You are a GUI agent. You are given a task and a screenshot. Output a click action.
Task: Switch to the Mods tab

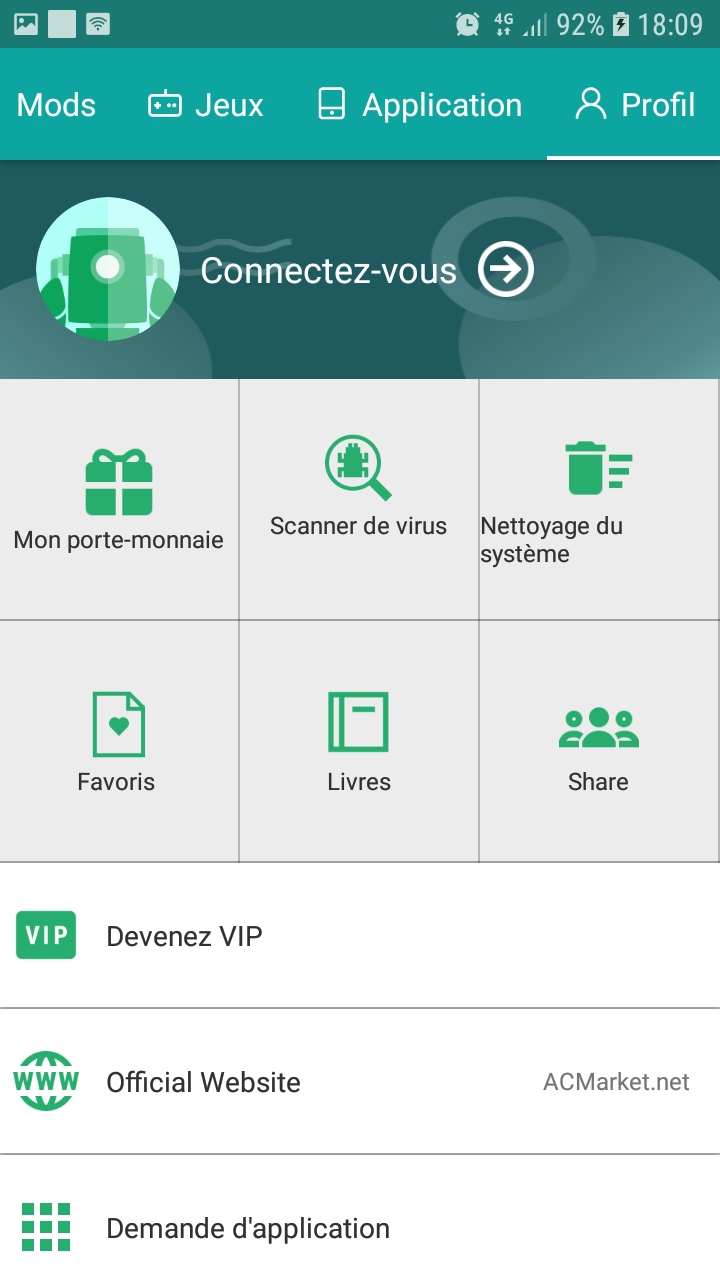(x=57, y=105)
